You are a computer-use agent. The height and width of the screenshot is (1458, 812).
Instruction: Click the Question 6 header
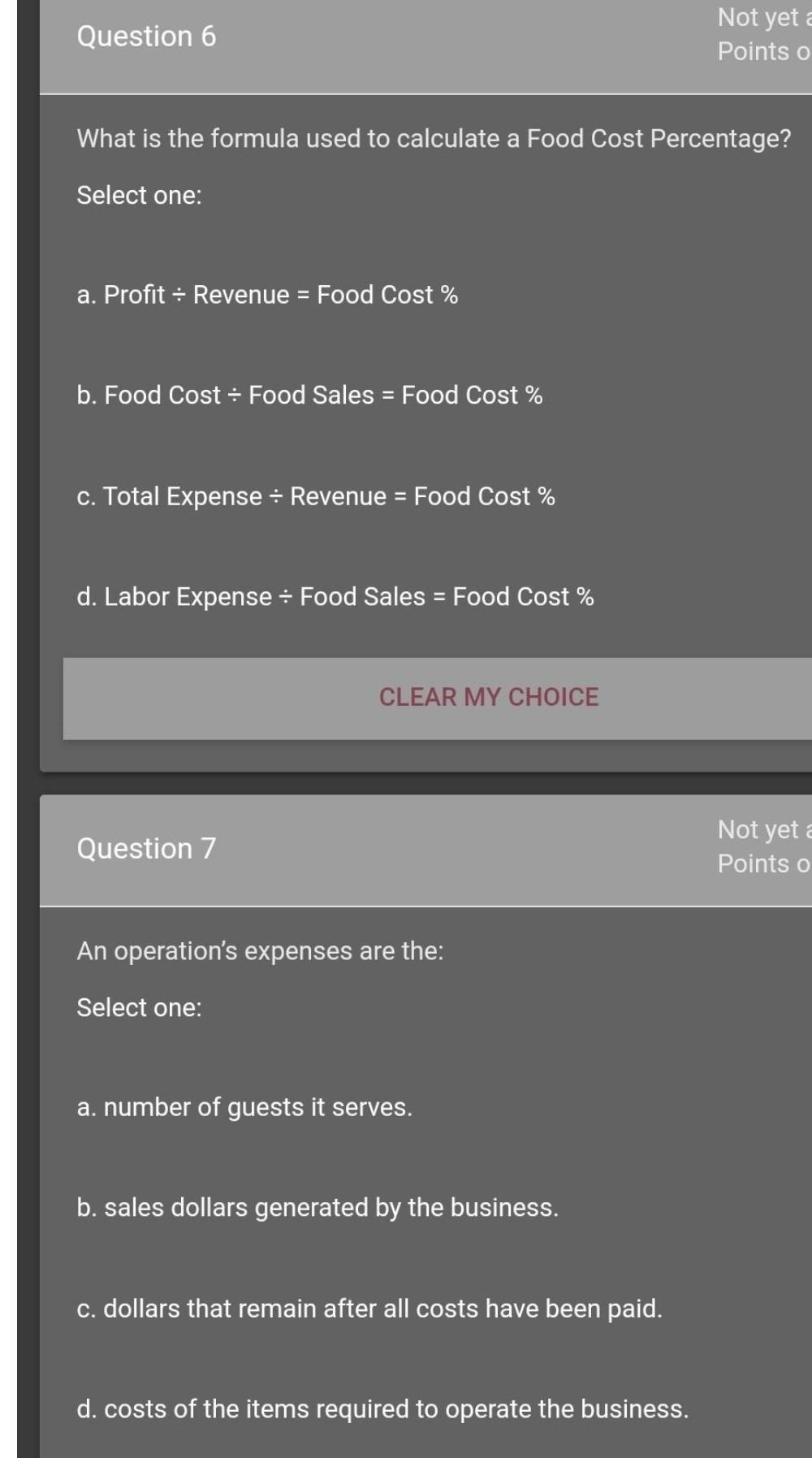pos(146,36)
